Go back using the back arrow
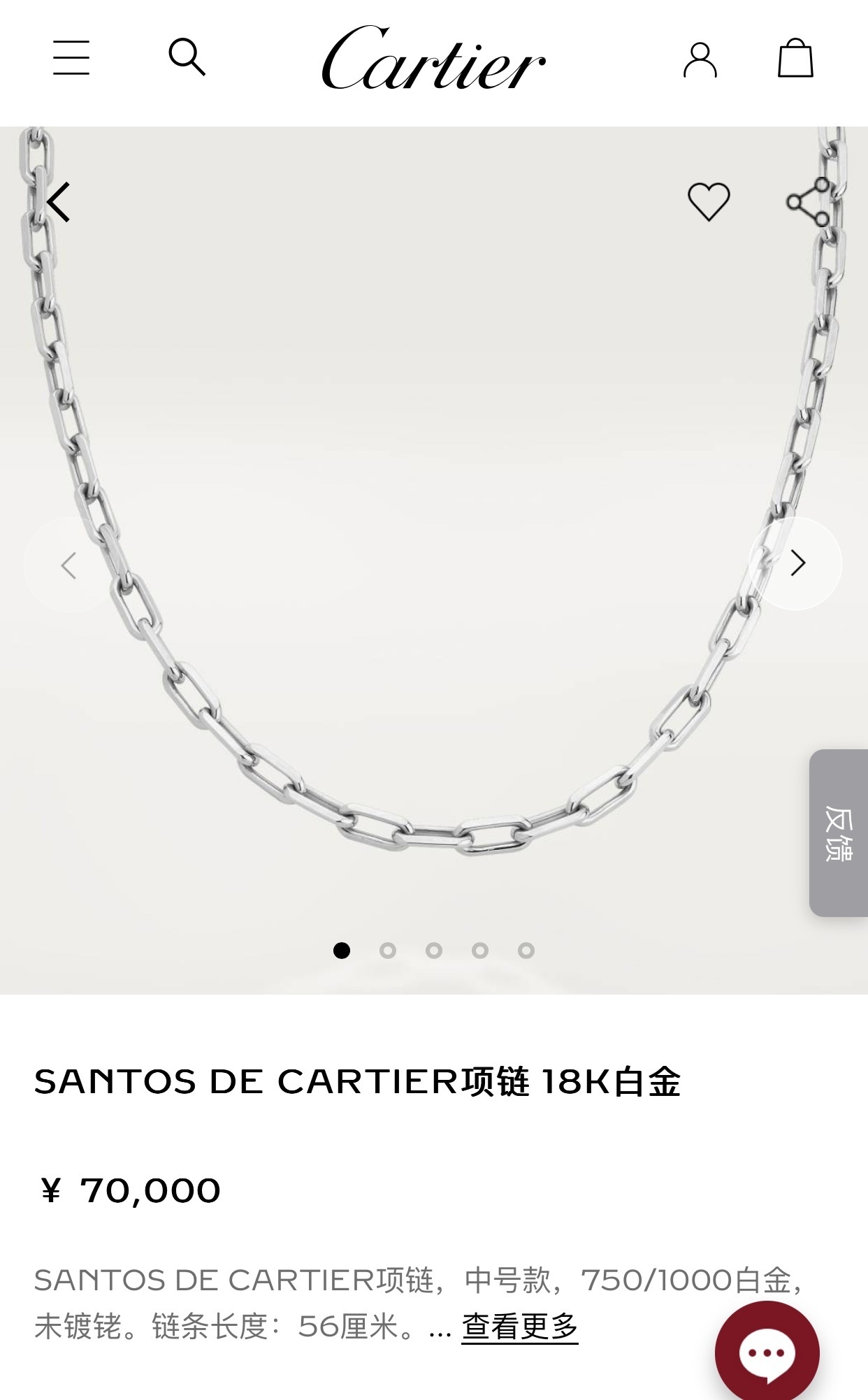The image size is (868, 1400). [59, 202]
